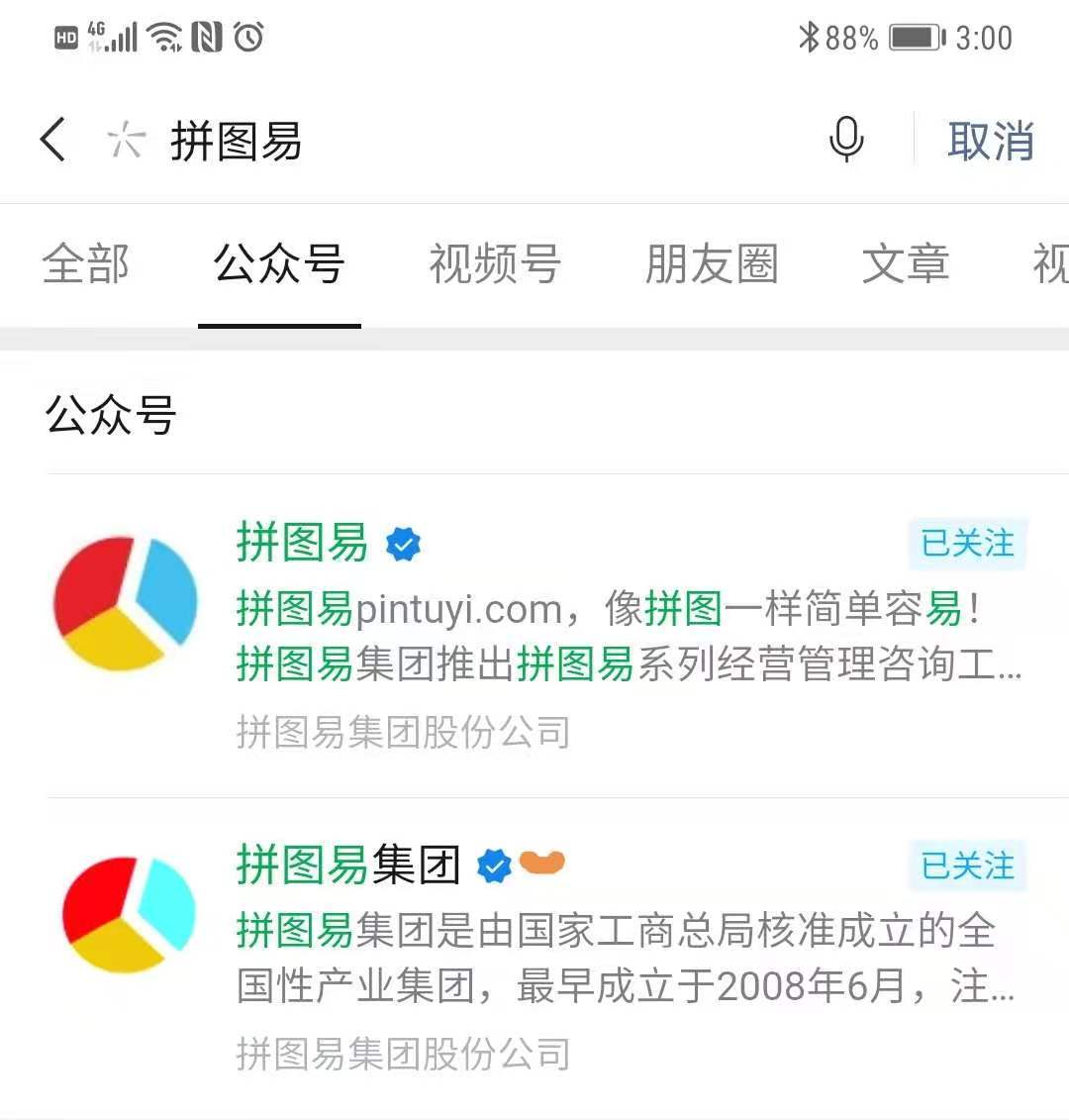
Task: Switch to the 全部 tab
Action: 86,264
